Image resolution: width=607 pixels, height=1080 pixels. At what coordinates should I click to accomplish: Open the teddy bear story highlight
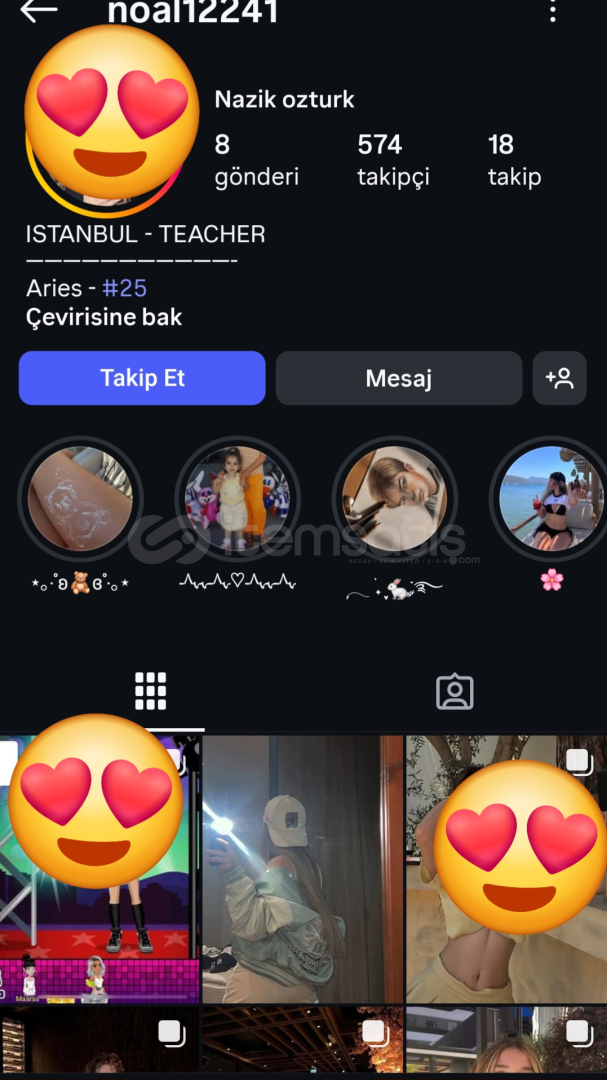[80, 499]
